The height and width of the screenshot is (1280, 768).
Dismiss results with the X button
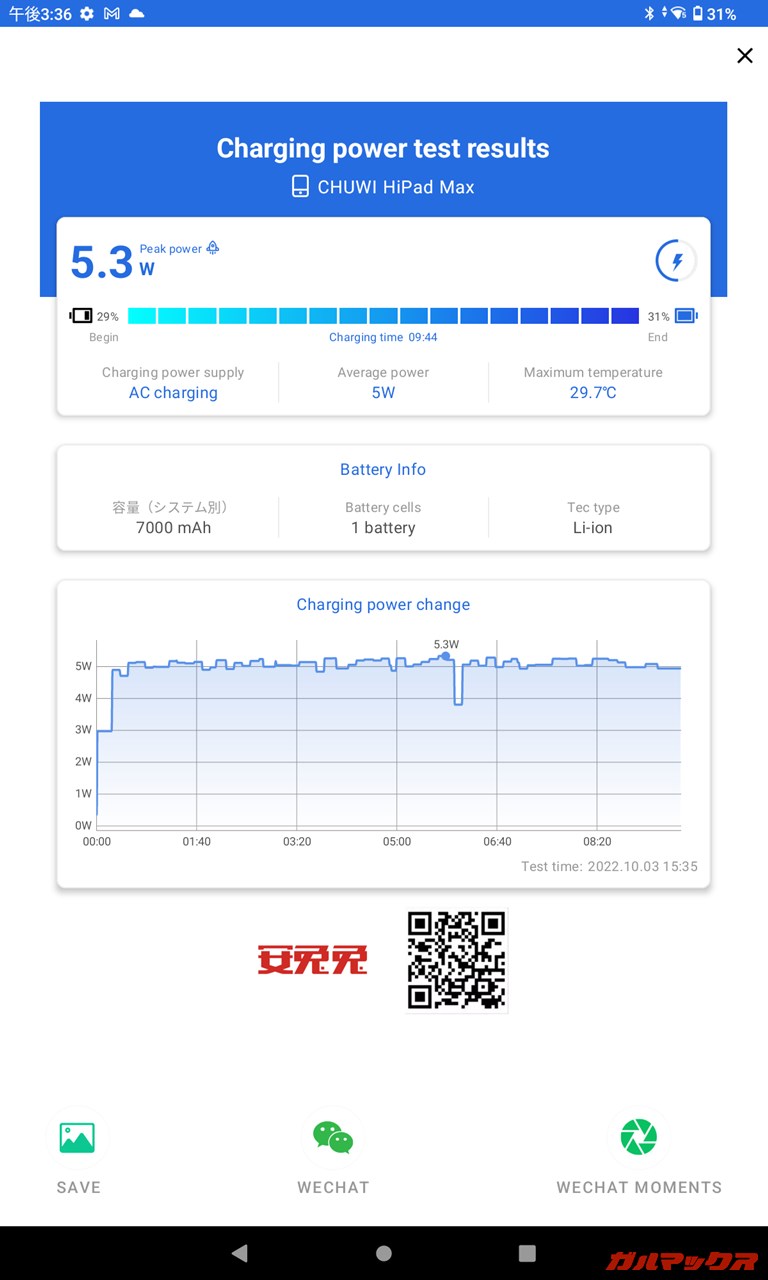coord(744,56)
